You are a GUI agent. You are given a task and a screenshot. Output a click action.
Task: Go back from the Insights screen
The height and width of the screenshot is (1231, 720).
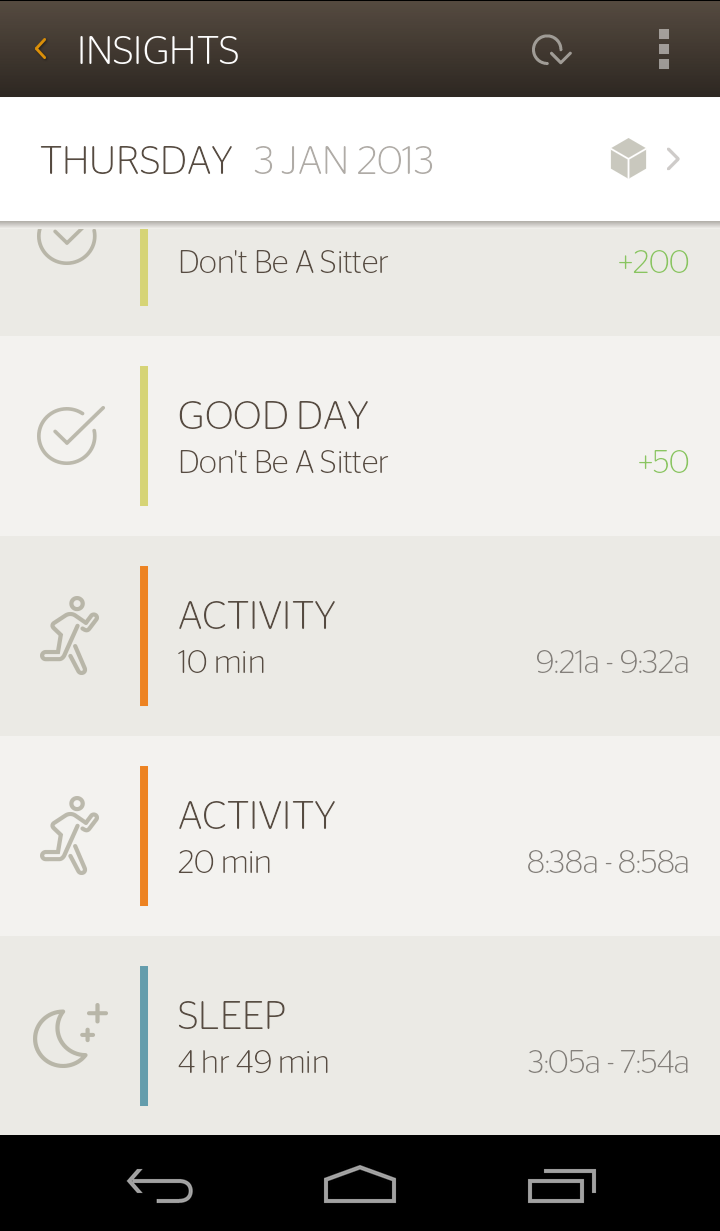tap(41, 49)
